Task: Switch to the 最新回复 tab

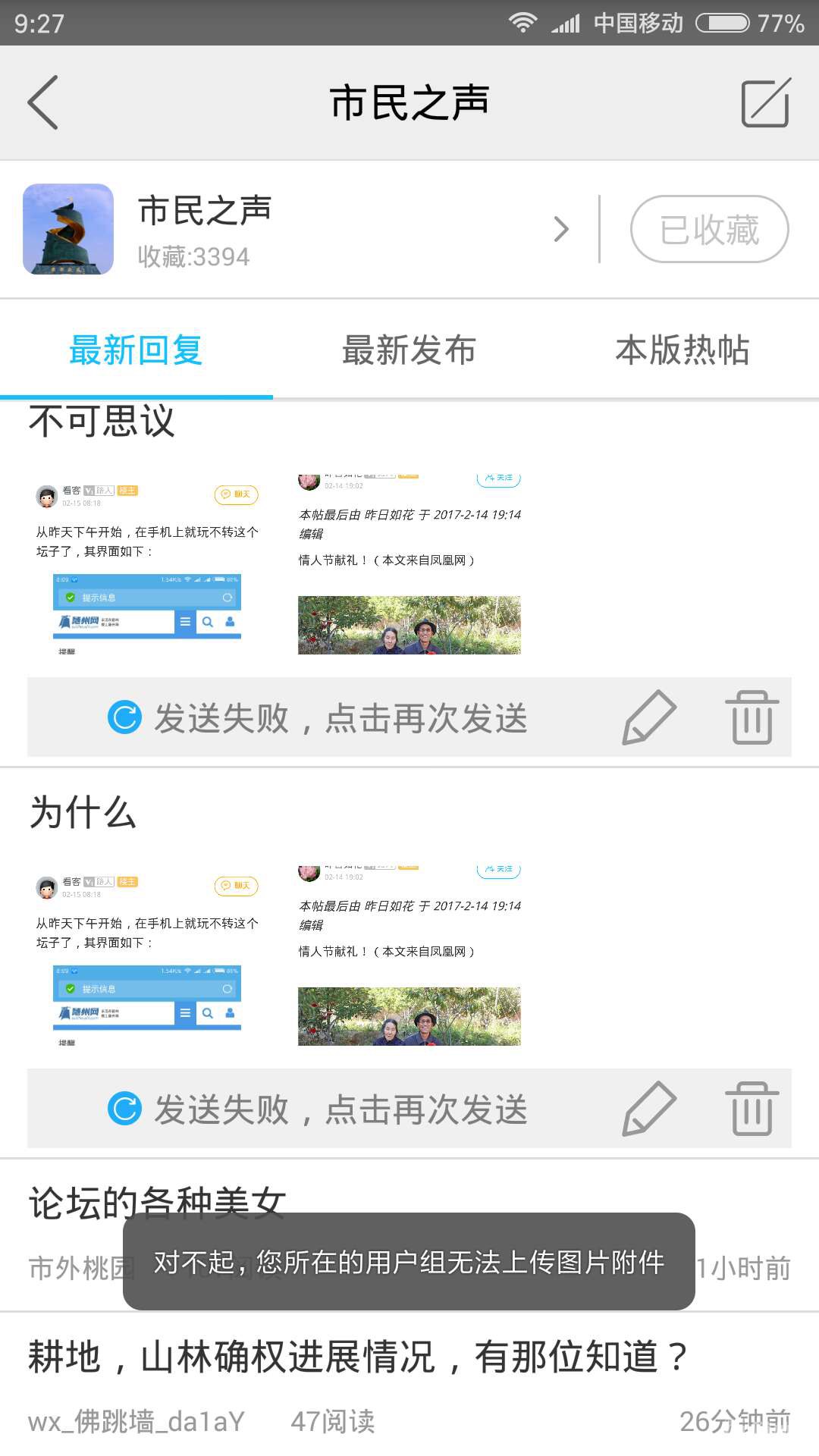Action: click(136, 350)
